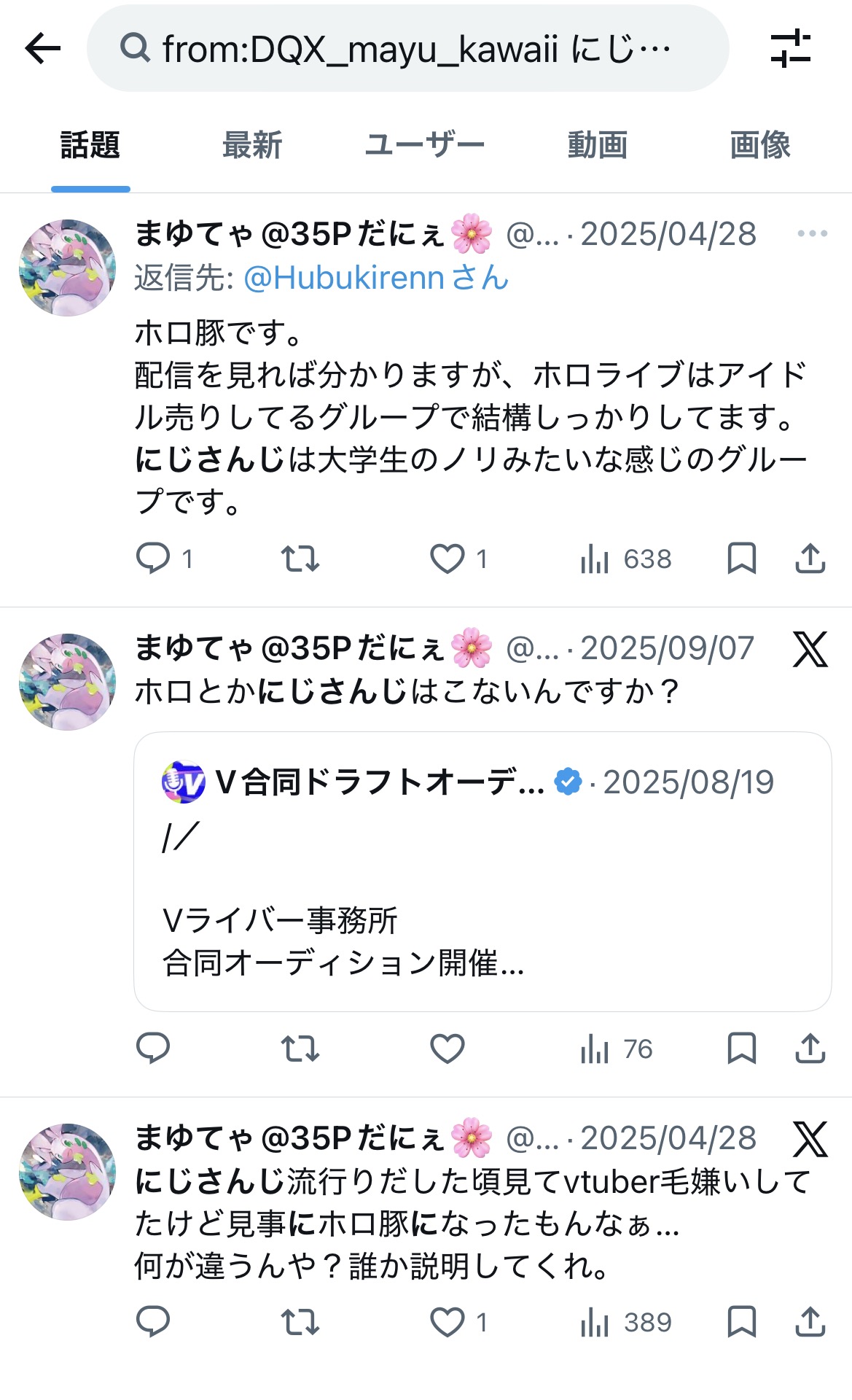Share the にじさんじ流行りだした頃 post

(810, 1322)
